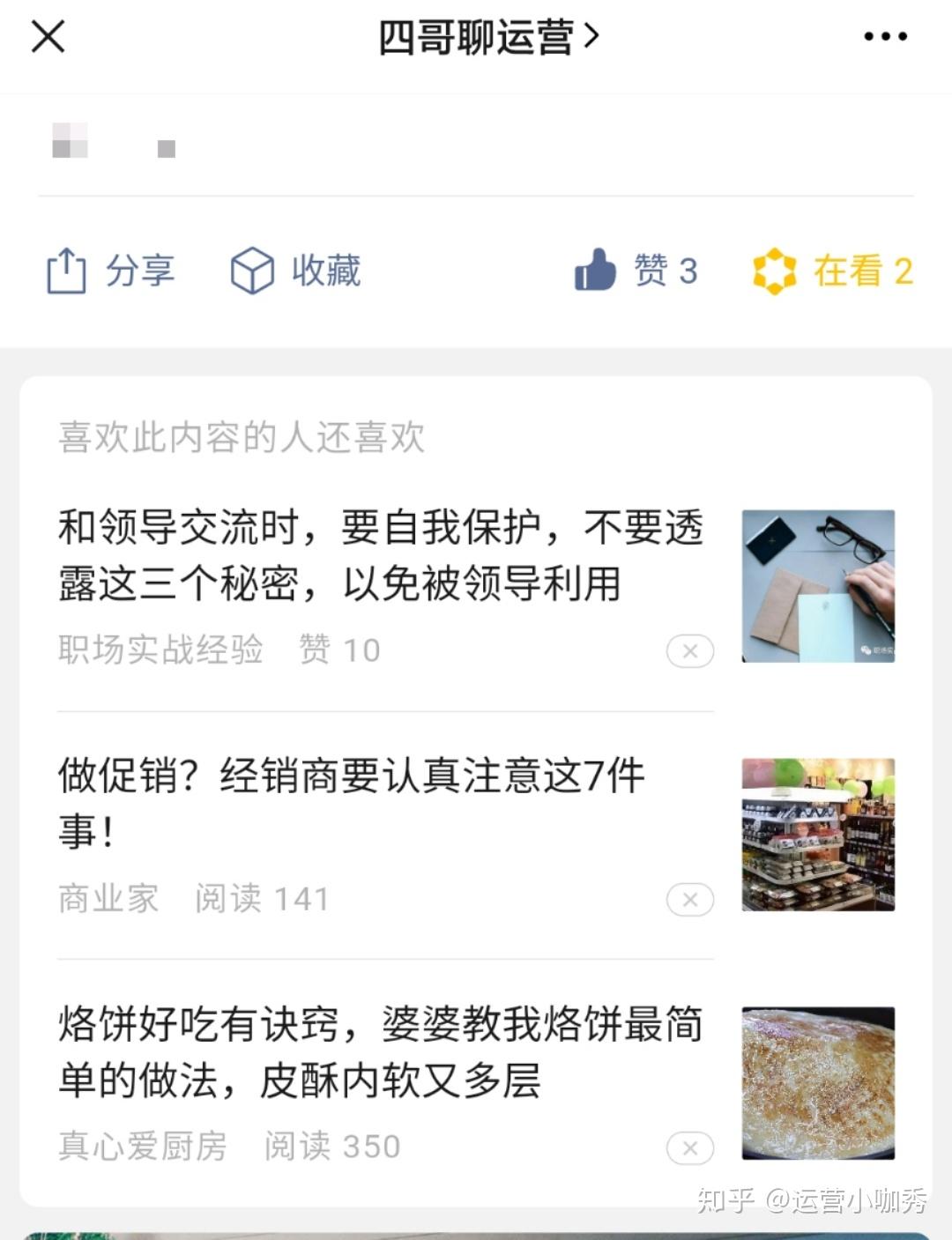Dismiss the 商业家 recommendation

click(690, 900)
